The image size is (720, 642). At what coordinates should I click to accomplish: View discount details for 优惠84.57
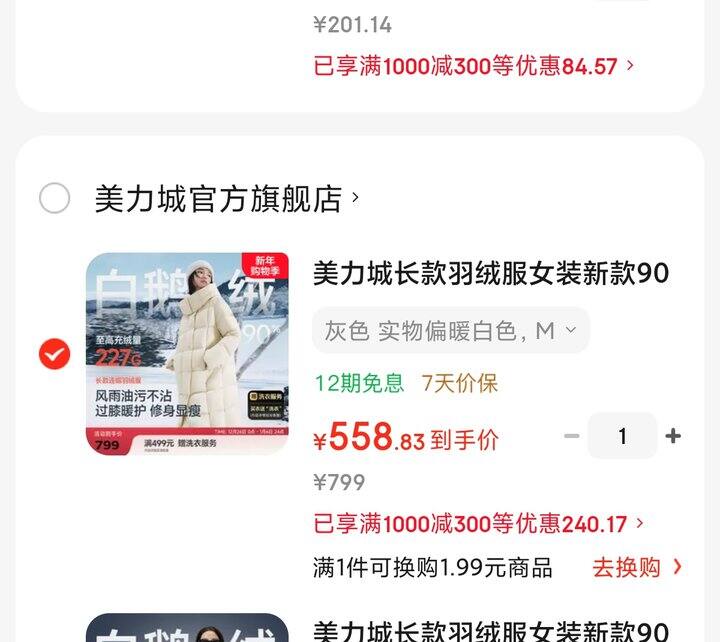[475, 66]
